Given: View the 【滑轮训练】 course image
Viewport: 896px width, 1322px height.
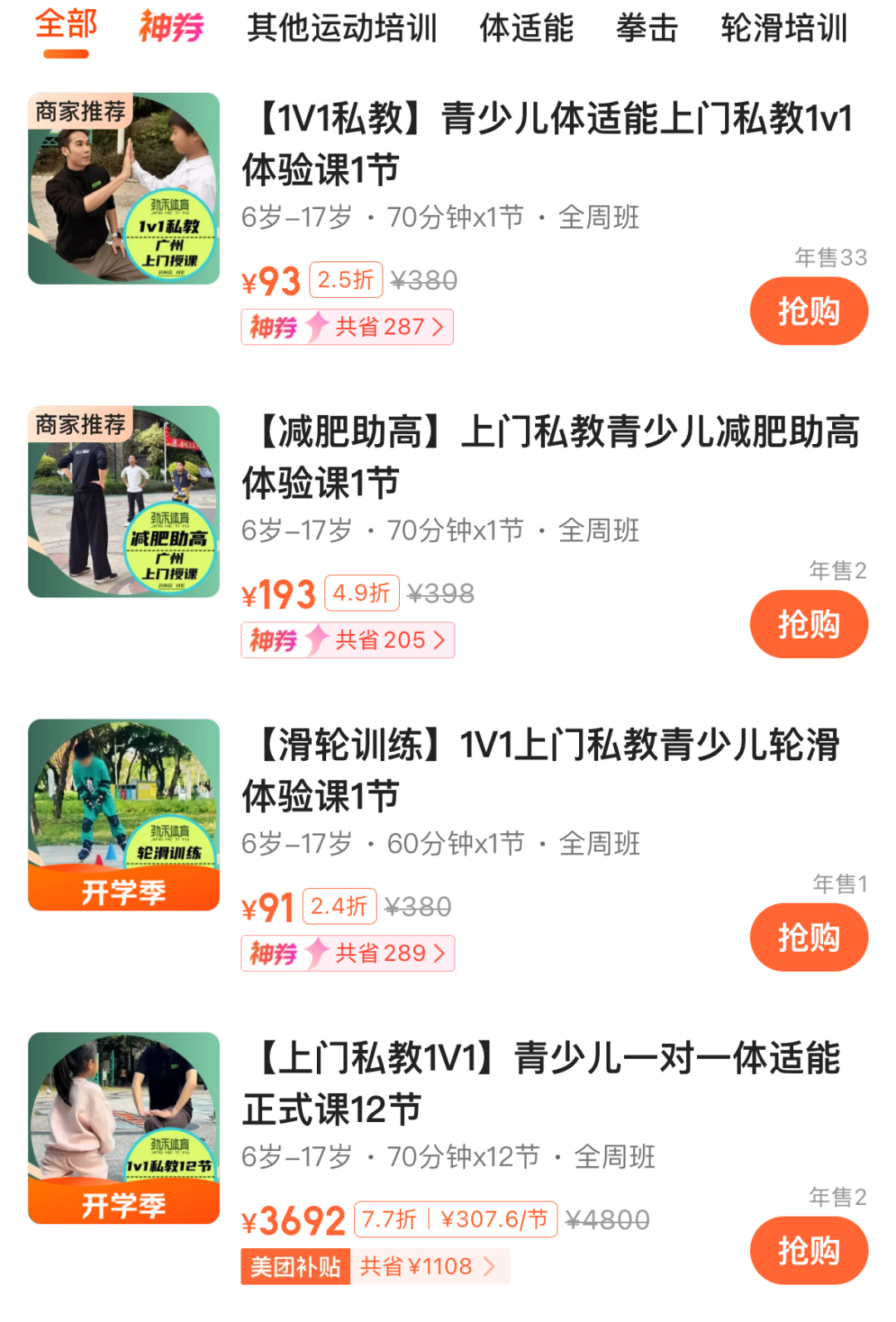Looking at the screenshot, I should (x=124, y=814).
